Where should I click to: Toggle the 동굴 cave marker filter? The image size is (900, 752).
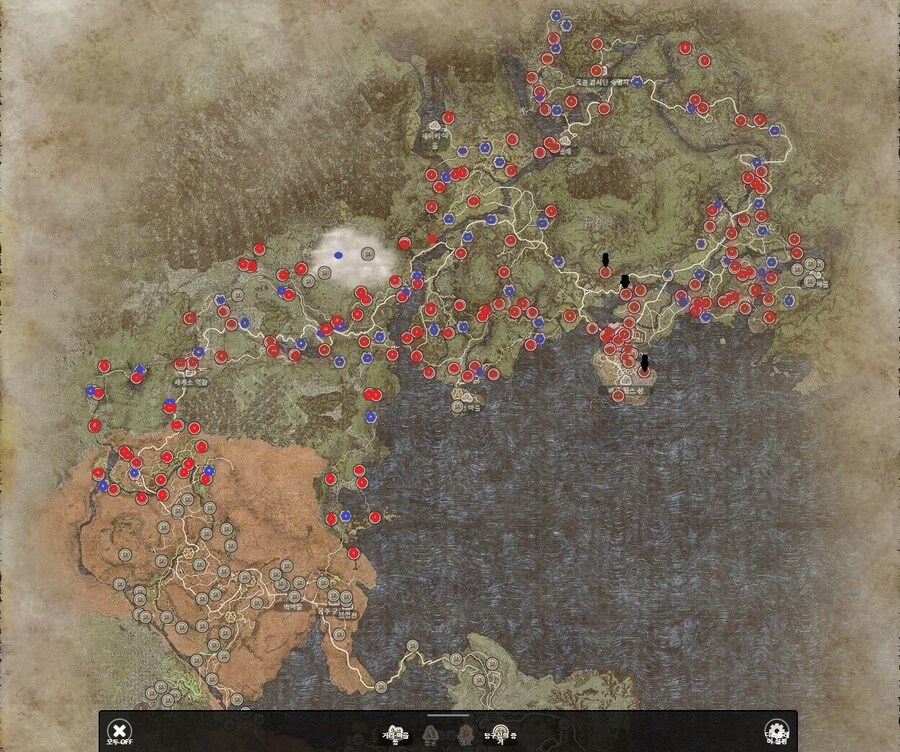(x=430, y=735)
